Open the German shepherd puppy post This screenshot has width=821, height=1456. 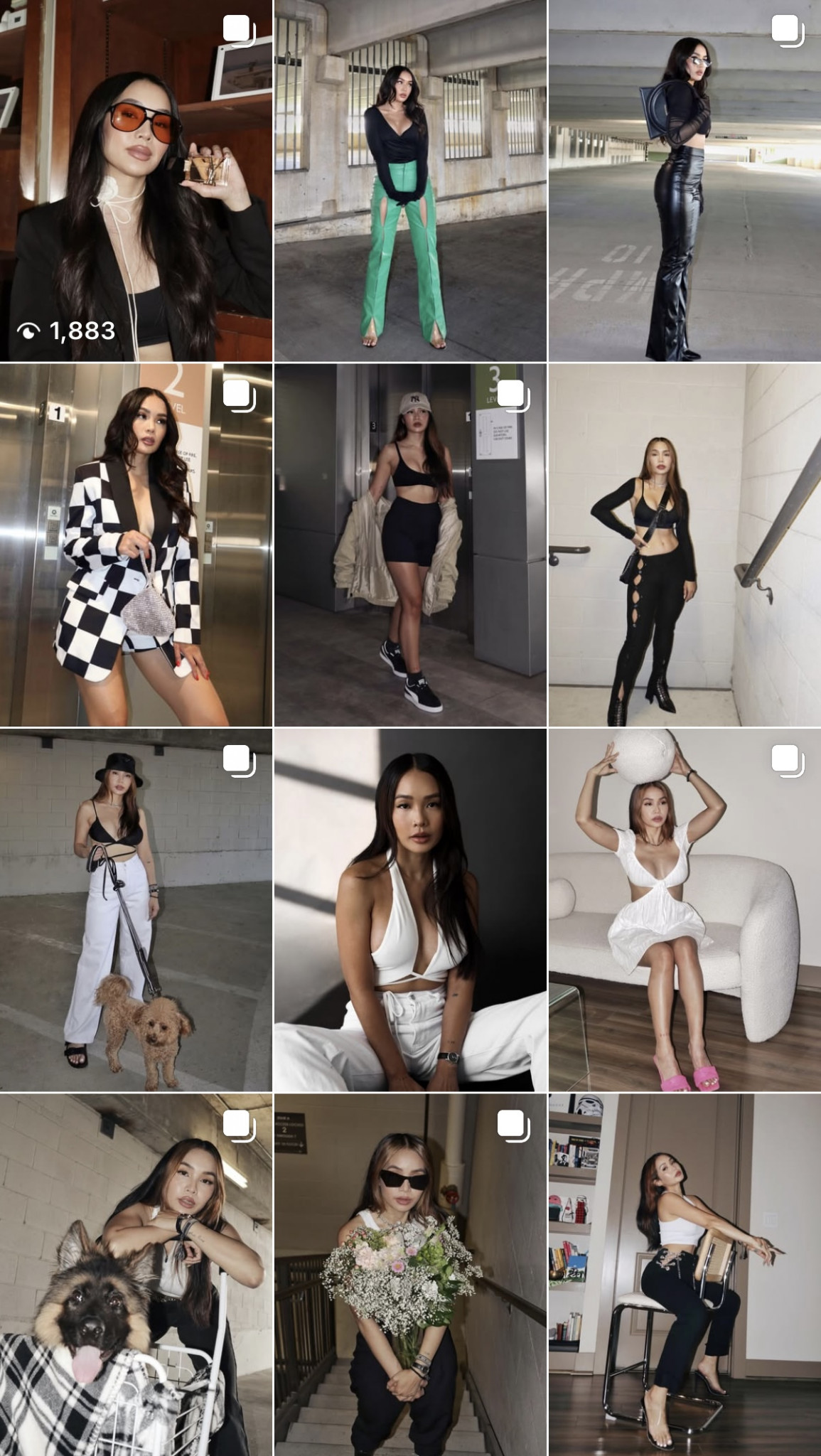[135, 1275]
